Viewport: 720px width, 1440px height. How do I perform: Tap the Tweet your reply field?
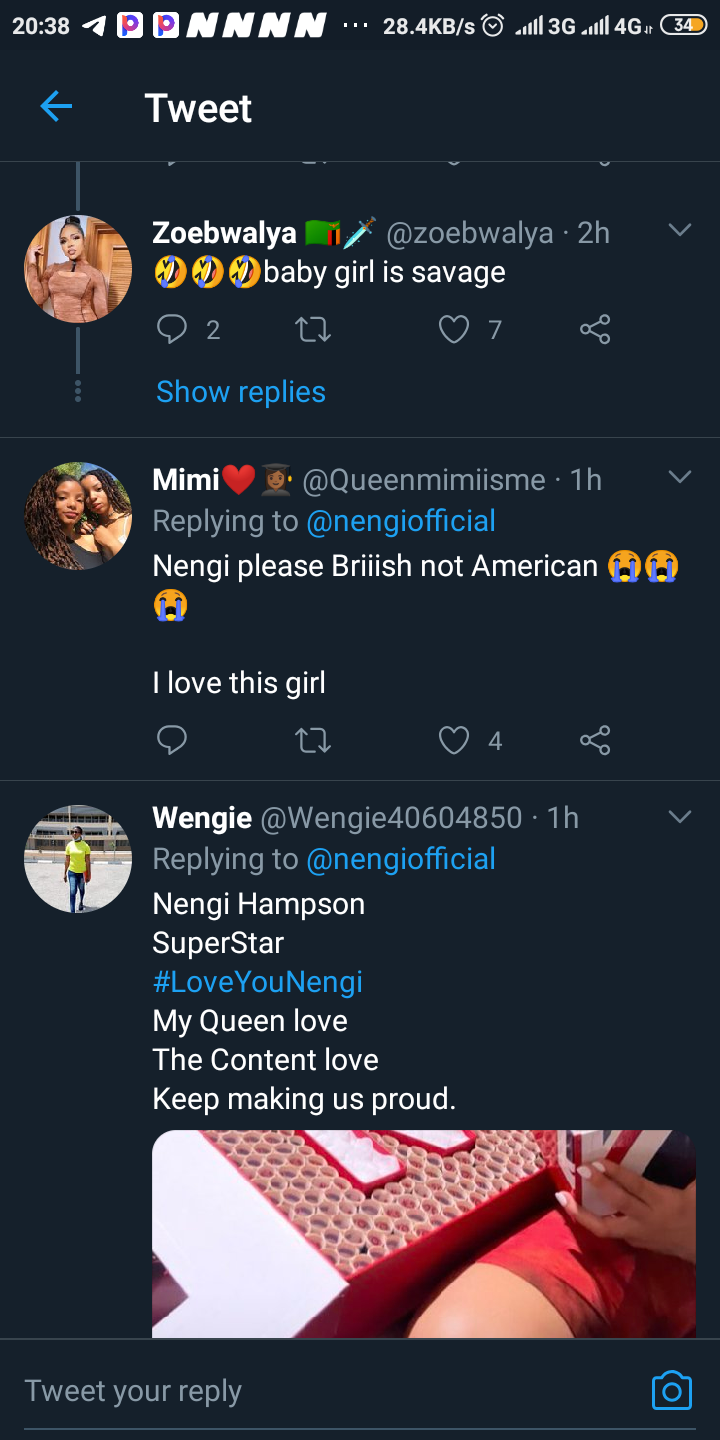330,1391
